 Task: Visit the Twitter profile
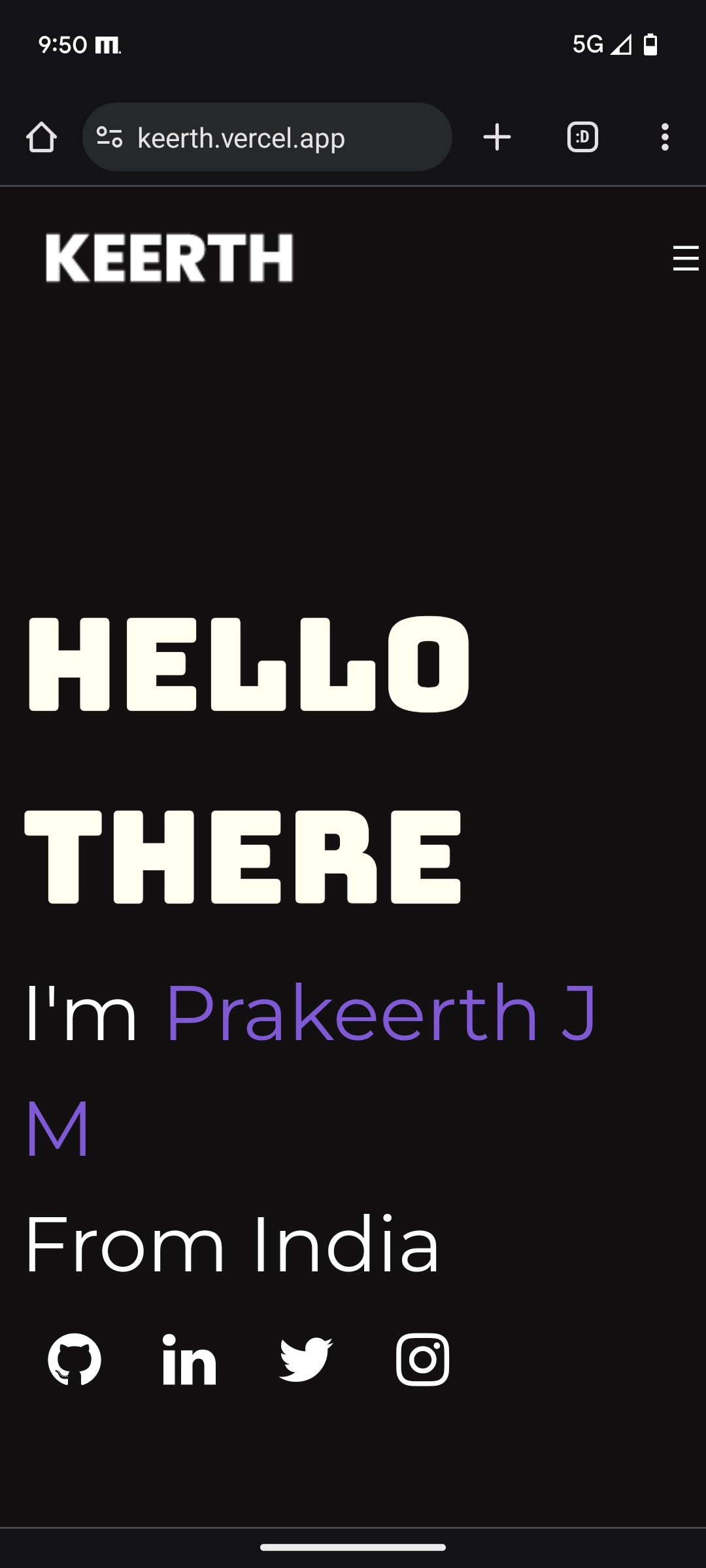coord(306,1359)
